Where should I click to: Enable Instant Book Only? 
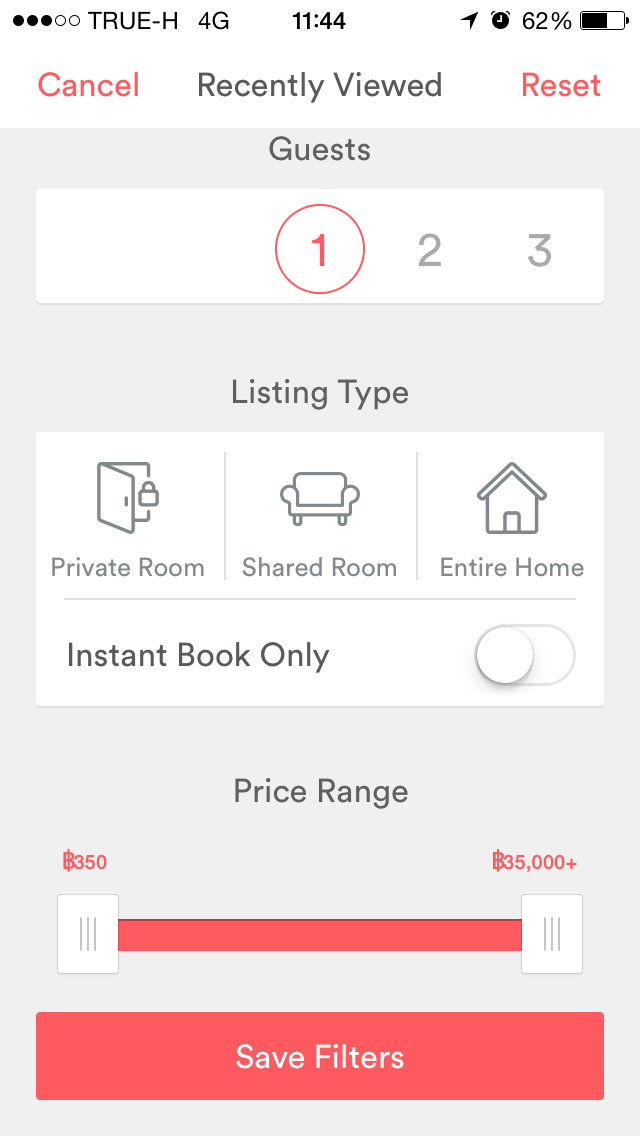coord(525,655)
